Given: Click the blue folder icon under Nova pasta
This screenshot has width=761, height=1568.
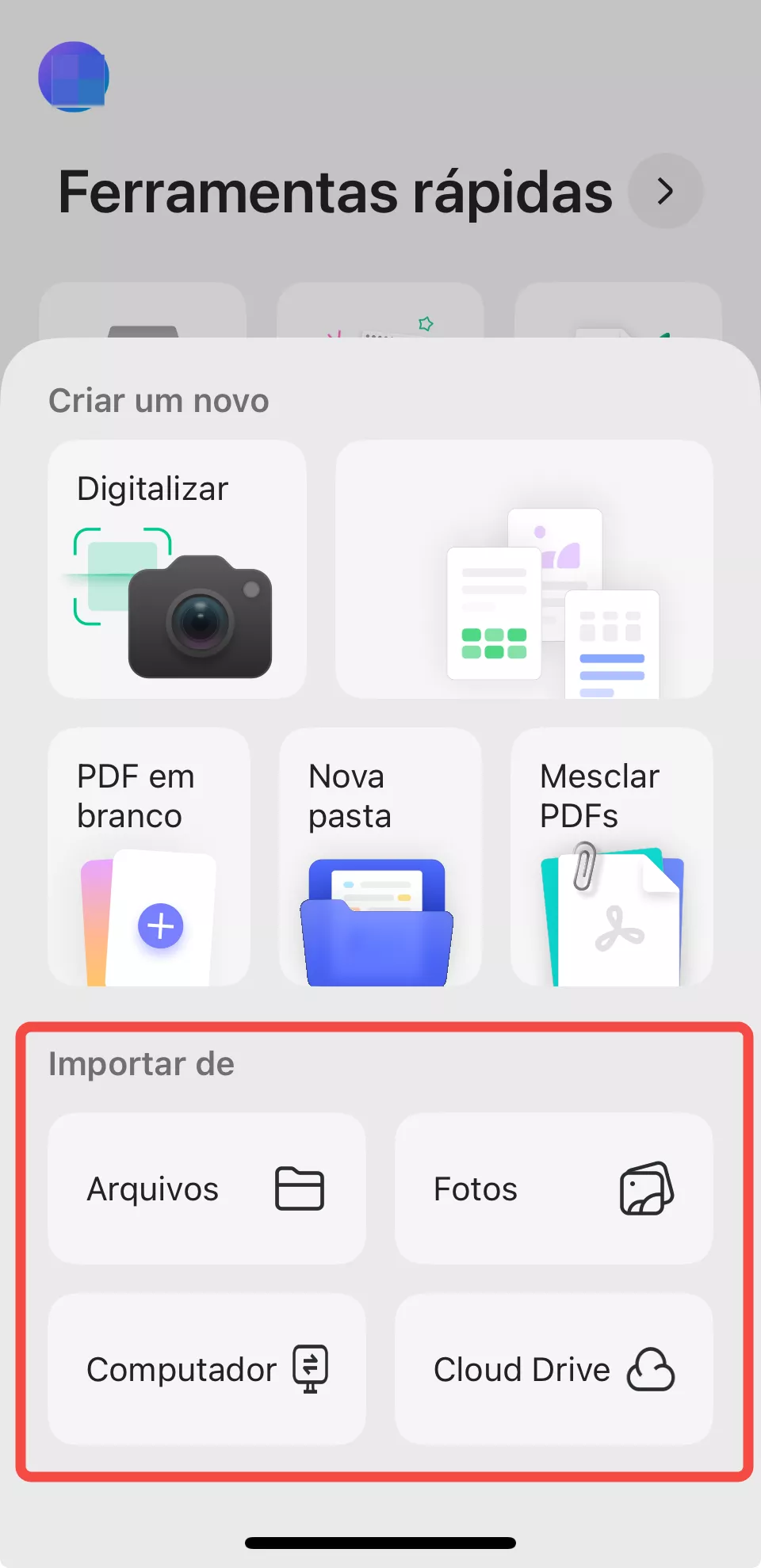Looking at the screenshot, I should 379,923.
